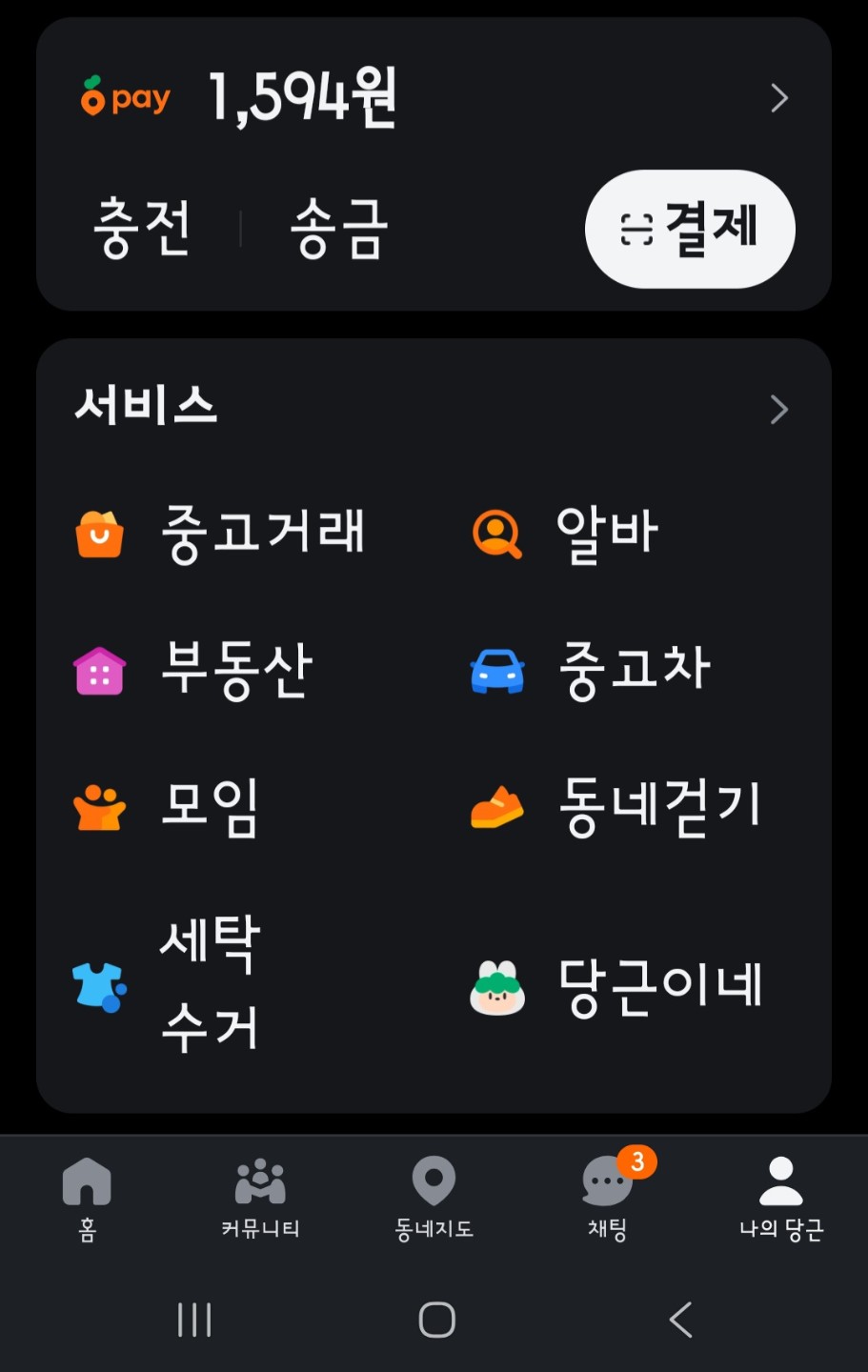Expand the 서비스 section chevron

778,410
